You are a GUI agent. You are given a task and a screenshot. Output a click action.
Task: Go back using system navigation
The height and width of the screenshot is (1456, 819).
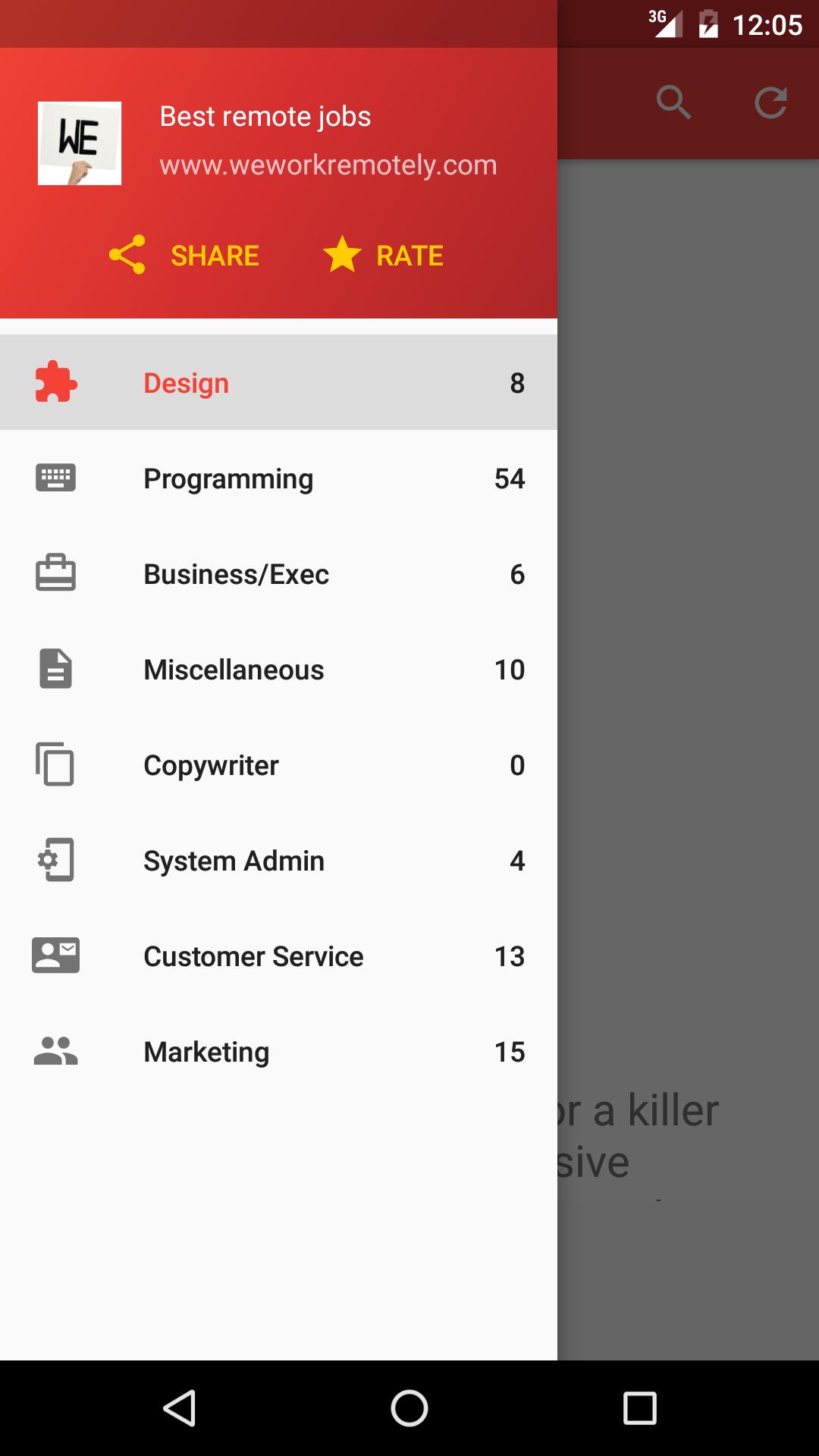coord(180,1408)
